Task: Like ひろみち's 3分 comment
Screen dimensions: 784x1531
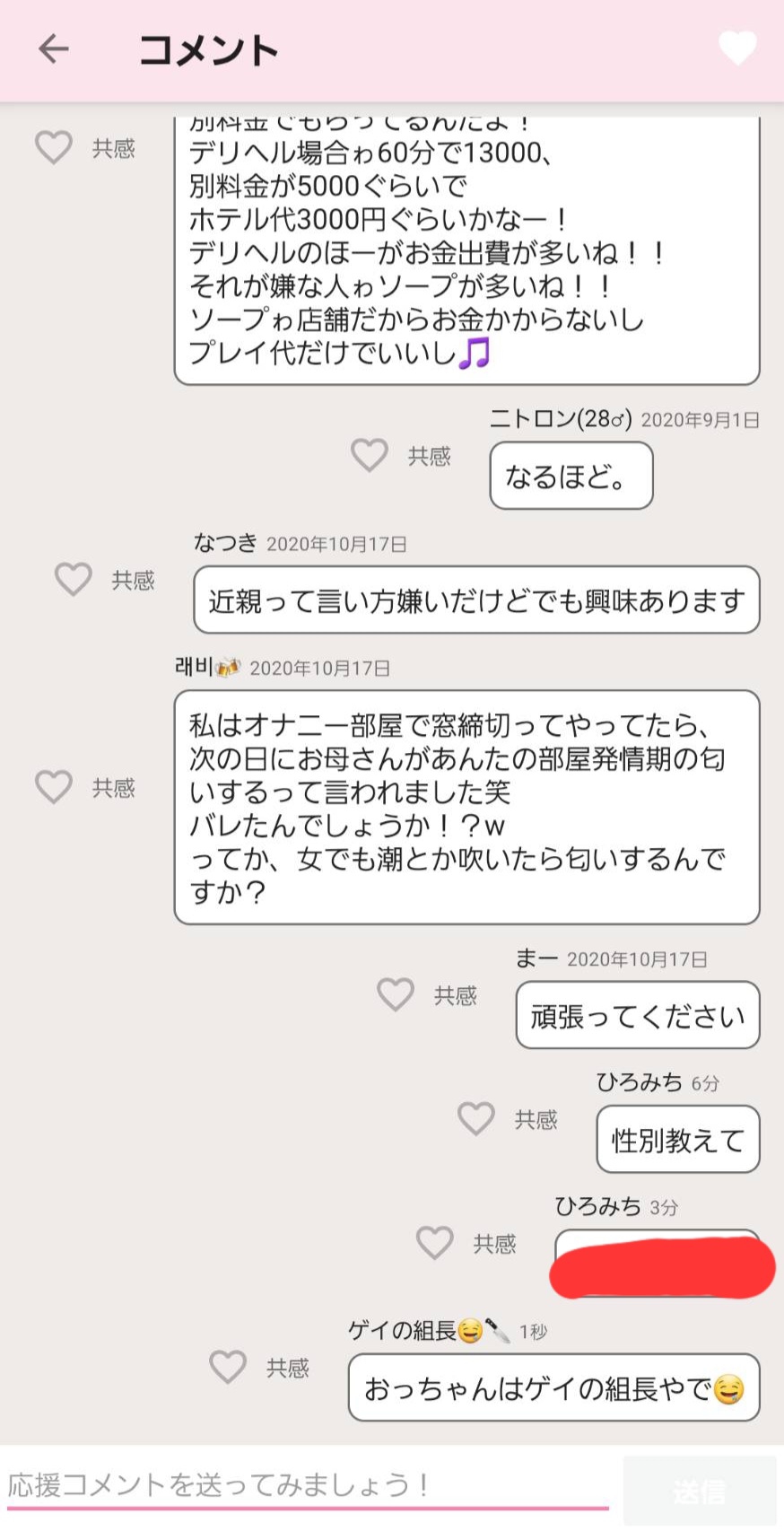Action: [x=435, y=1243]
